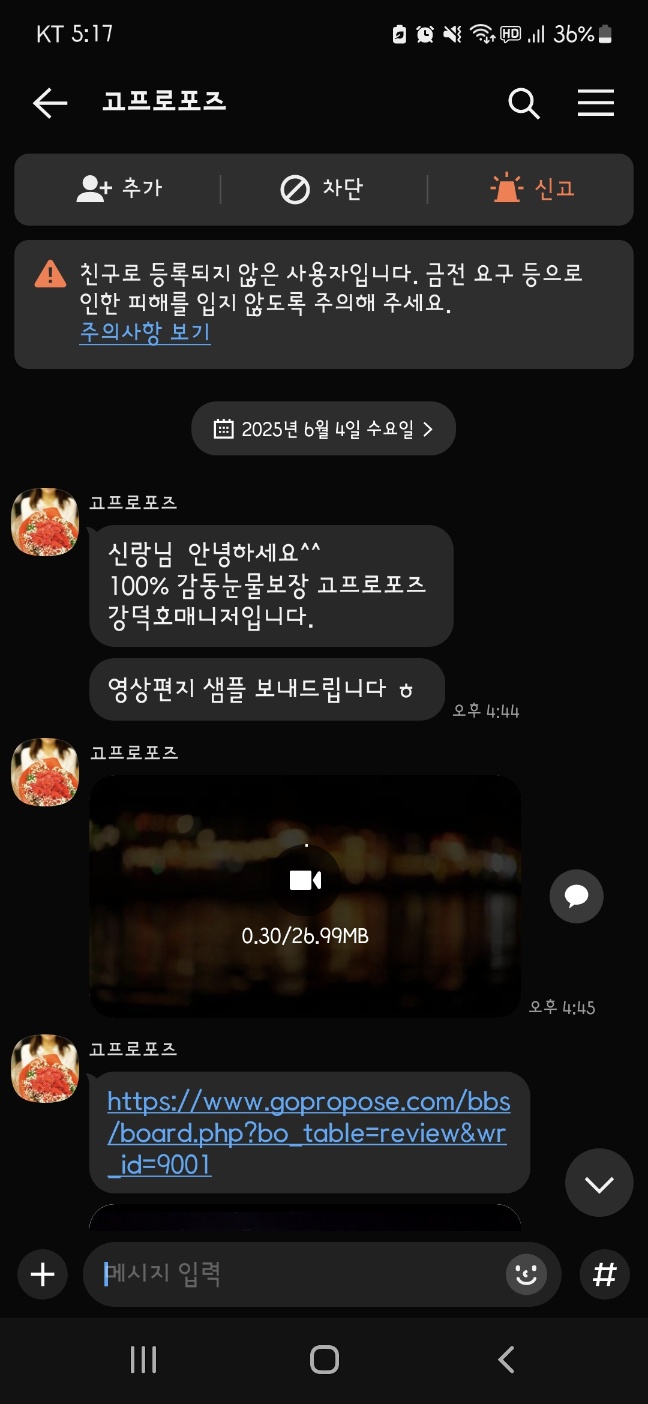648x1404 pixels.
Task: Open the chat room hamburger menu
Action: point(596,103)
